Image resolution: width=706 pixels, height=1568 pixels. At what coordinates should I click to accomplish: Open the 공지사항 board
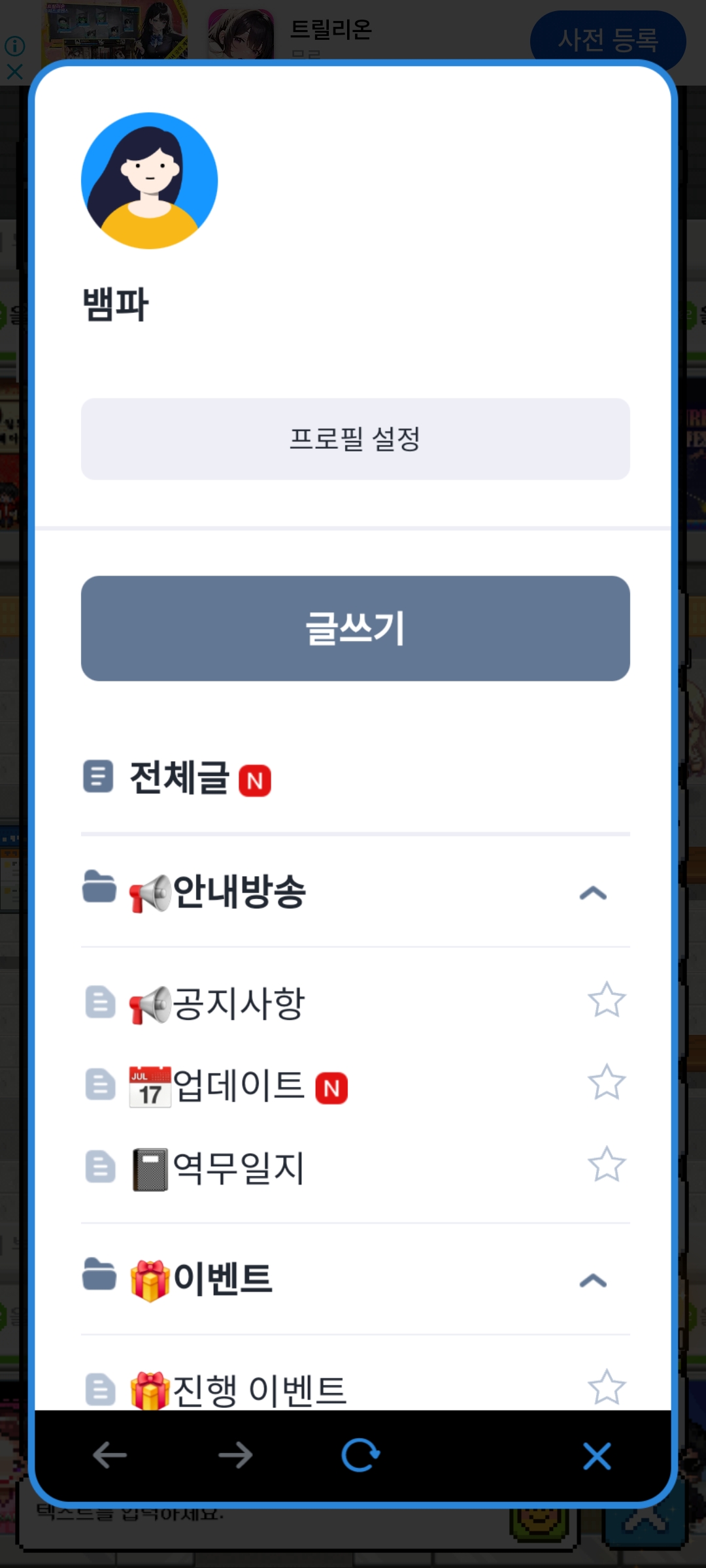coord(239,1004)
